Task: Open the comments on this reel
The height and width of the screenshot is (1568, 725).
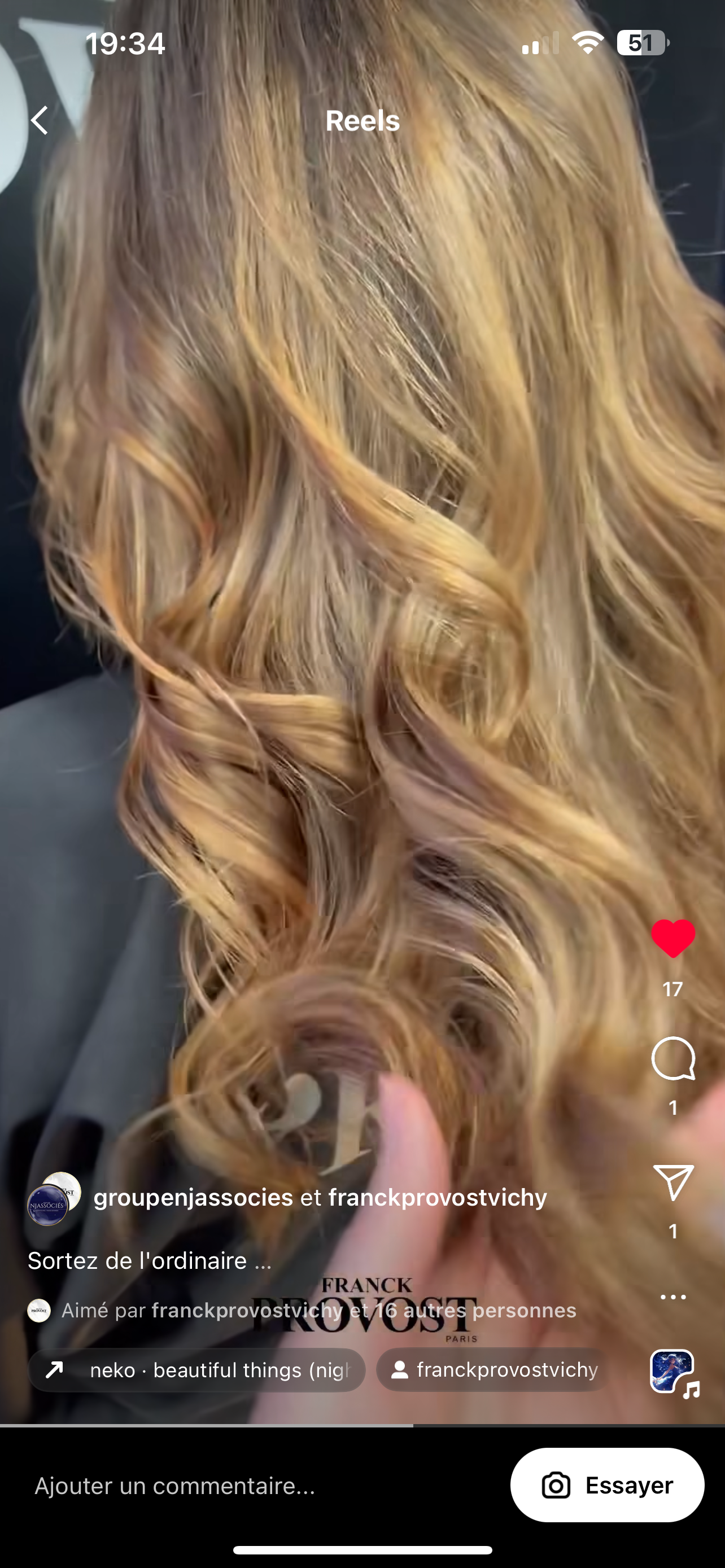Action: [672, 1059]
